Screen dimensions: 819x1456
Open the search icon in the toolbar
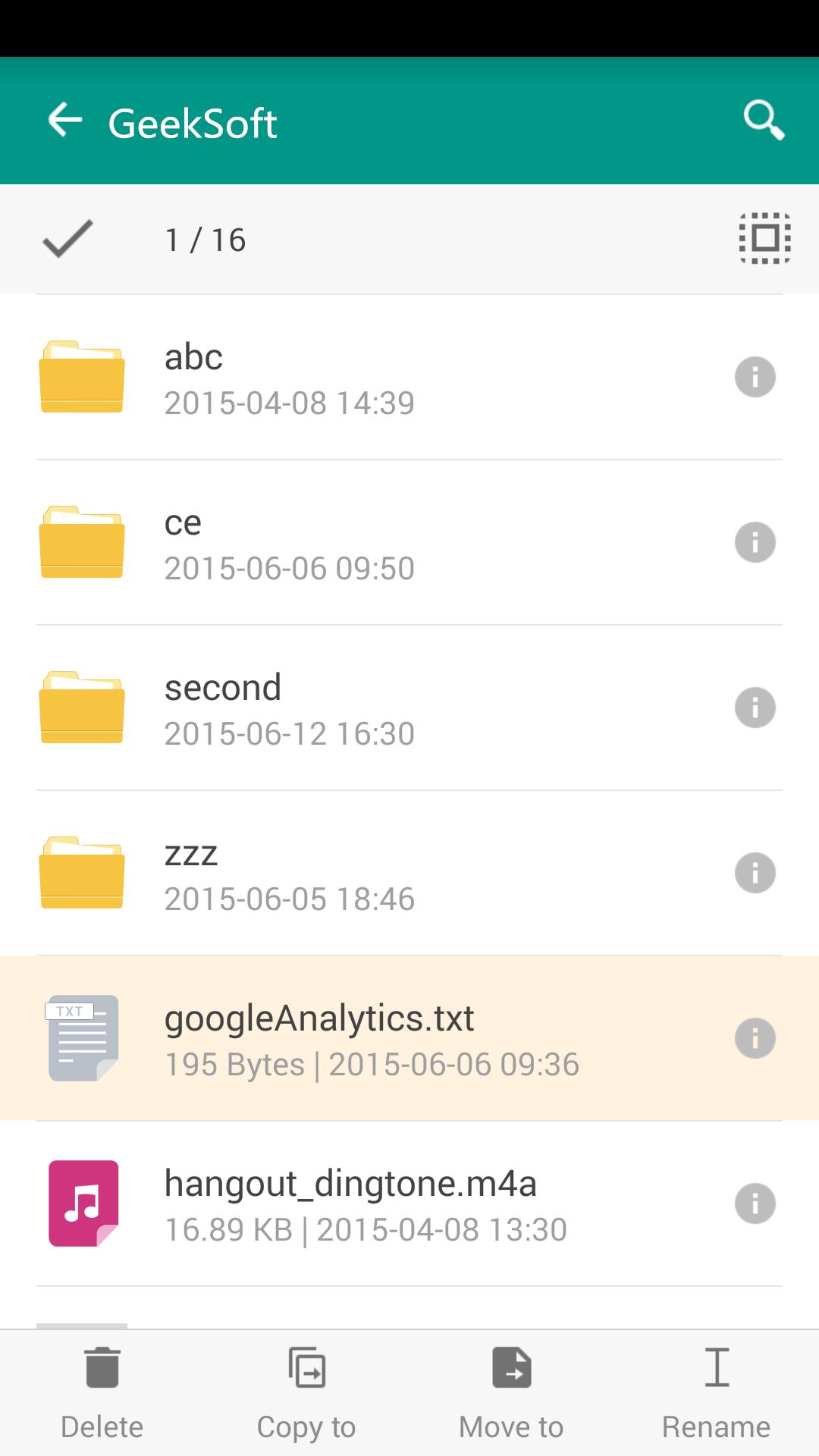(x=764, y=120)
